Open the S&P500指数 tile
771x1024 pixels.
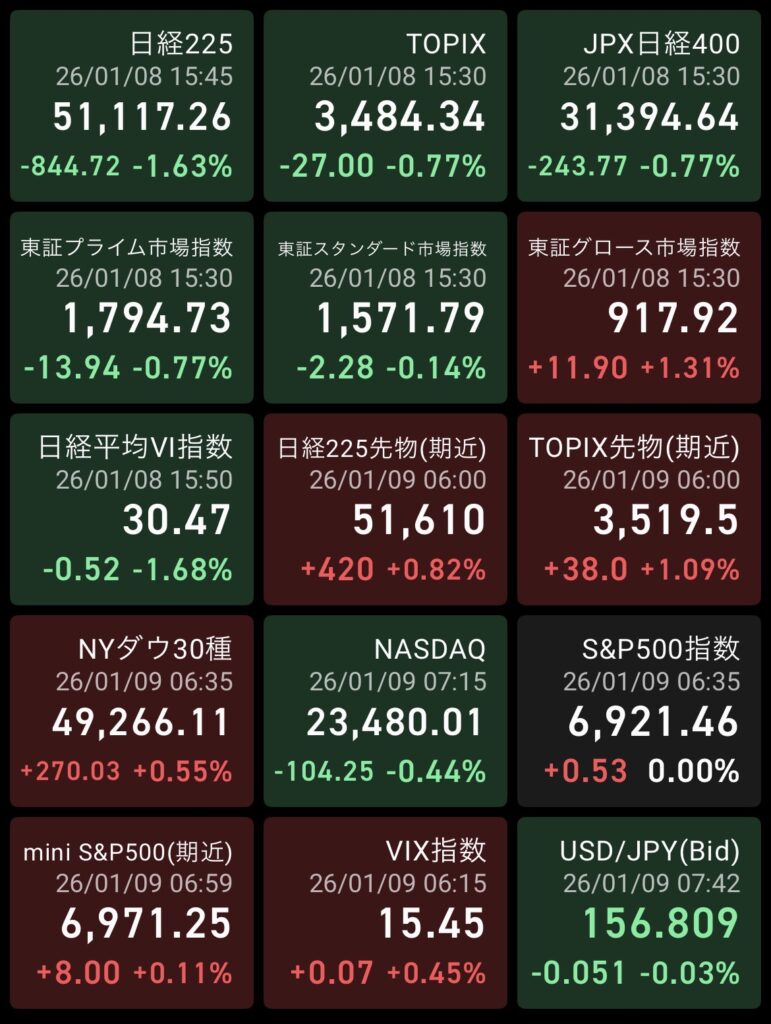(639, 711)
